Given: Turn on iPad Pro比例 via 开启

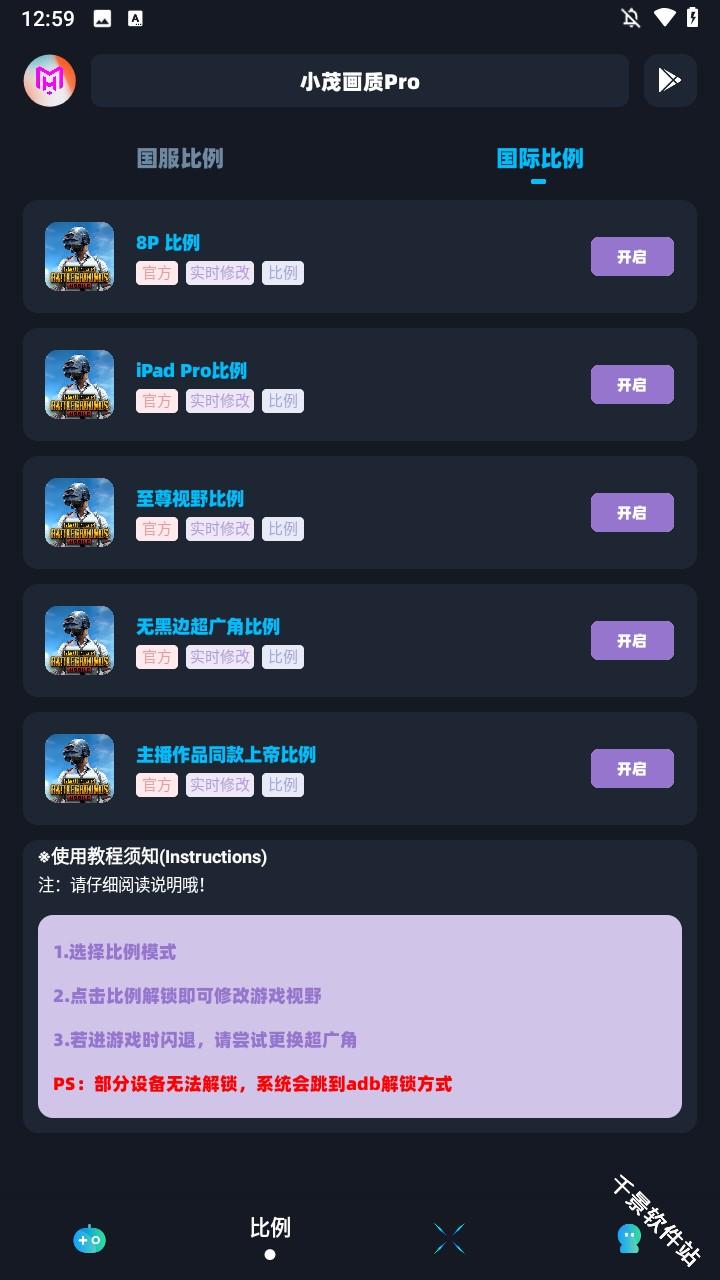Looking at the screenshot, I should [632, 384].
